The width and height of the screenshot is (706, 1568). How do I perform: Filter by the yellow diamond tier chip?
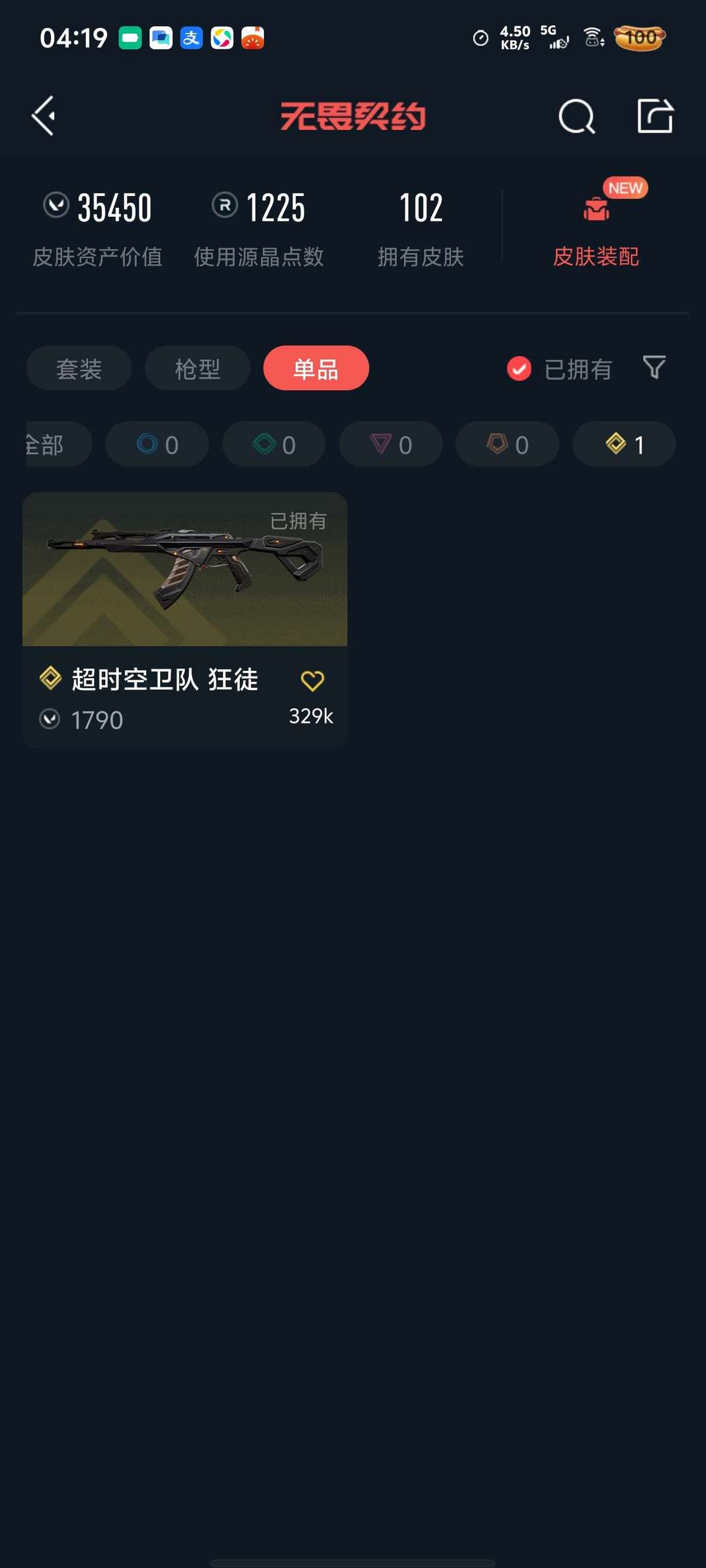click(x=624, y=444)
